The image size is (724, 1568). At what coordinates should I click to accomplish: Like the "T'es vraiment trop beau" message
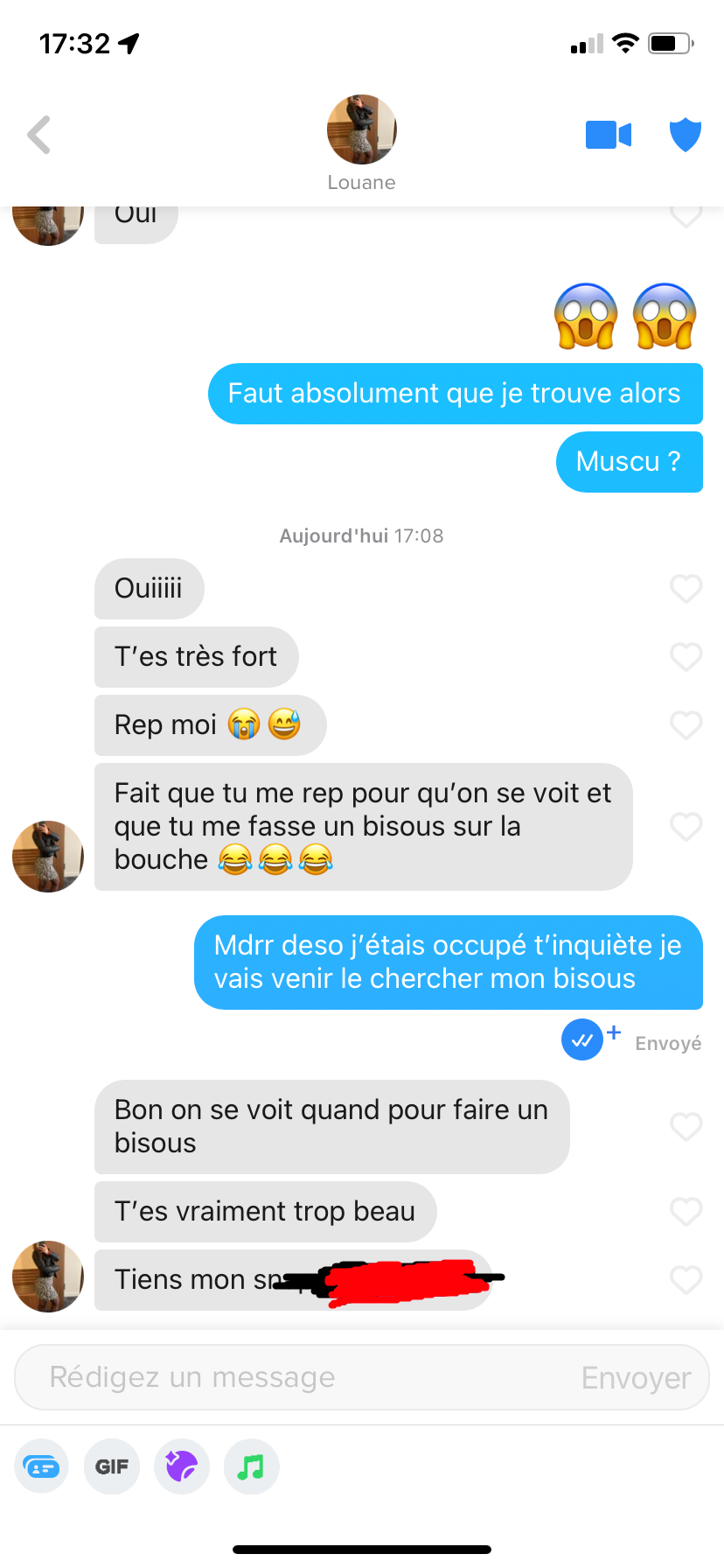tap(686, 1212)
